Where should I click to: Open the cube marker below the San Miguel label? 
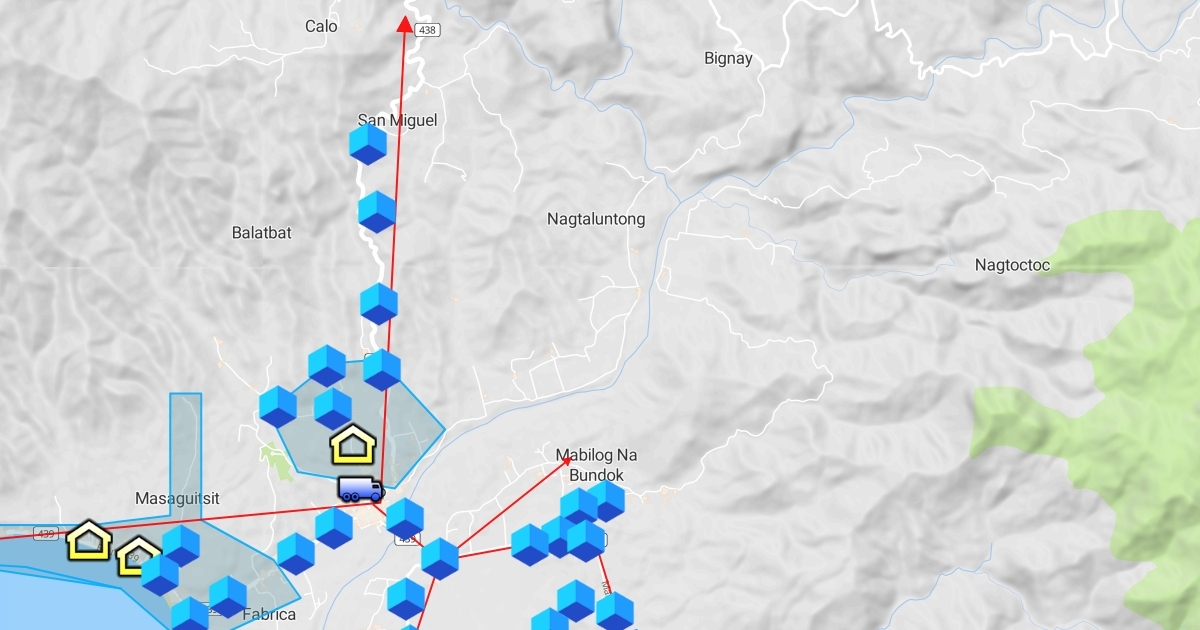tap(368, 144)
